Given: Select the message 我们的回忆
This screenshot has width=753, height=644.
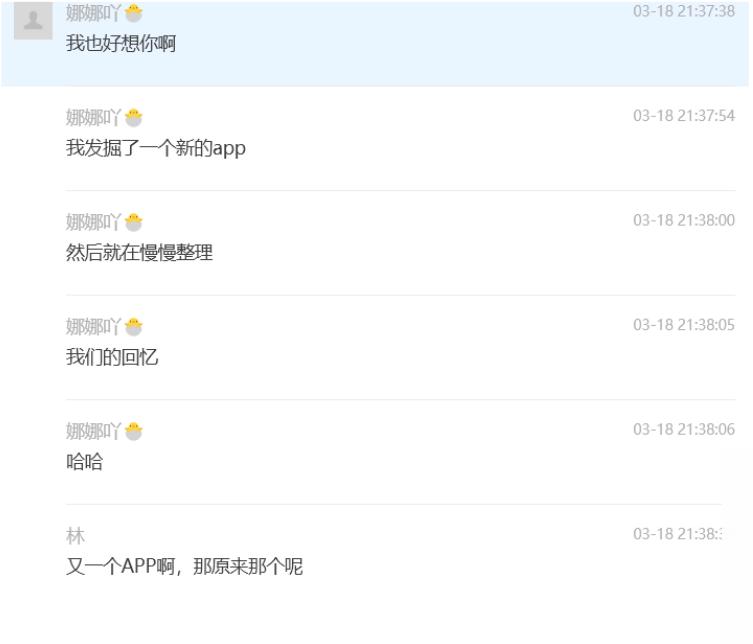Looking at the screenshot, I should tap(112, 358).
